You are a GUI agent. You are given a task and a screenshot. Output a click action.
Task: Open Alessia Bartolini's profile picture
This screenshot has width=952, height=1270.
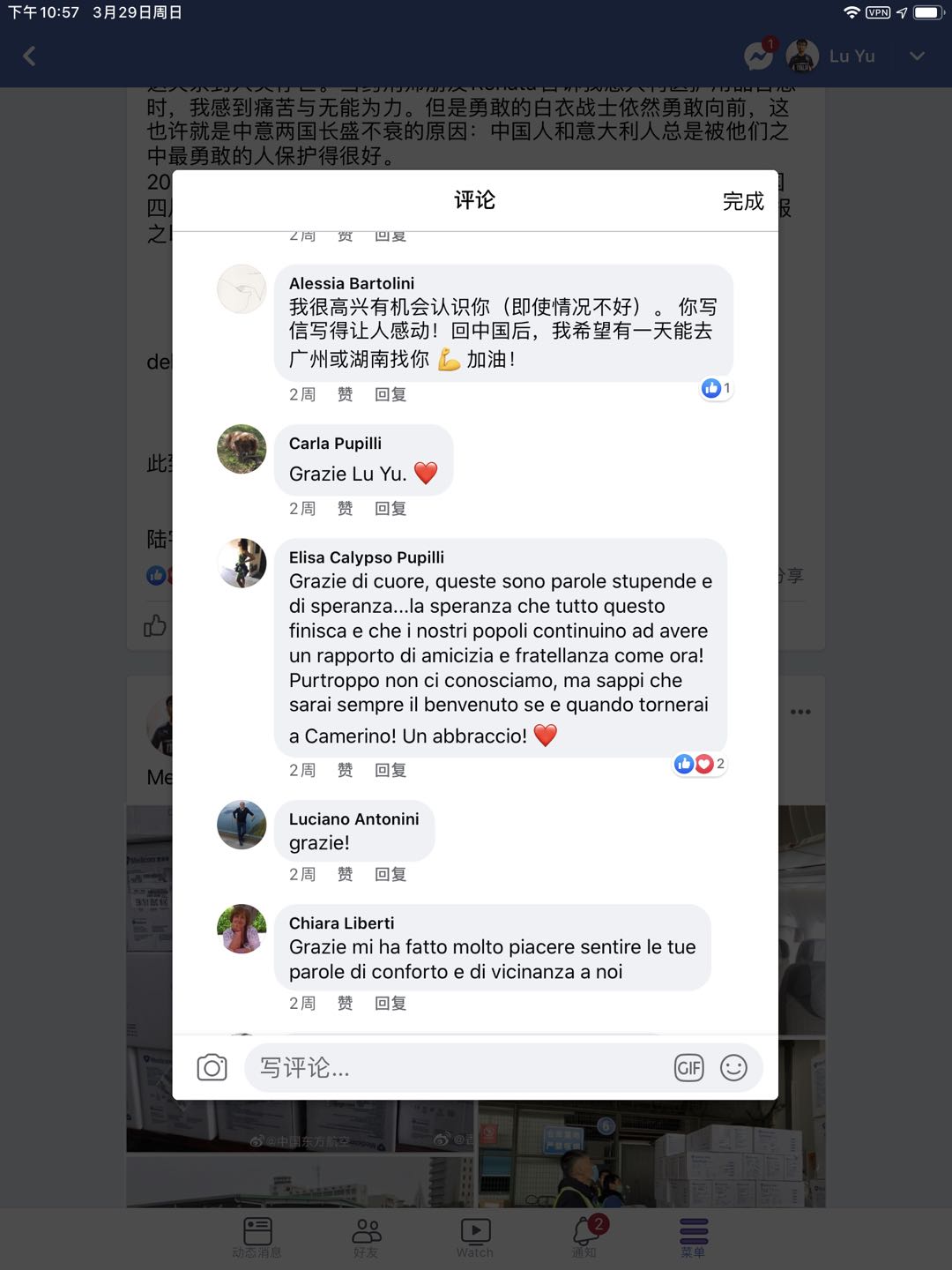pos(242,288)
